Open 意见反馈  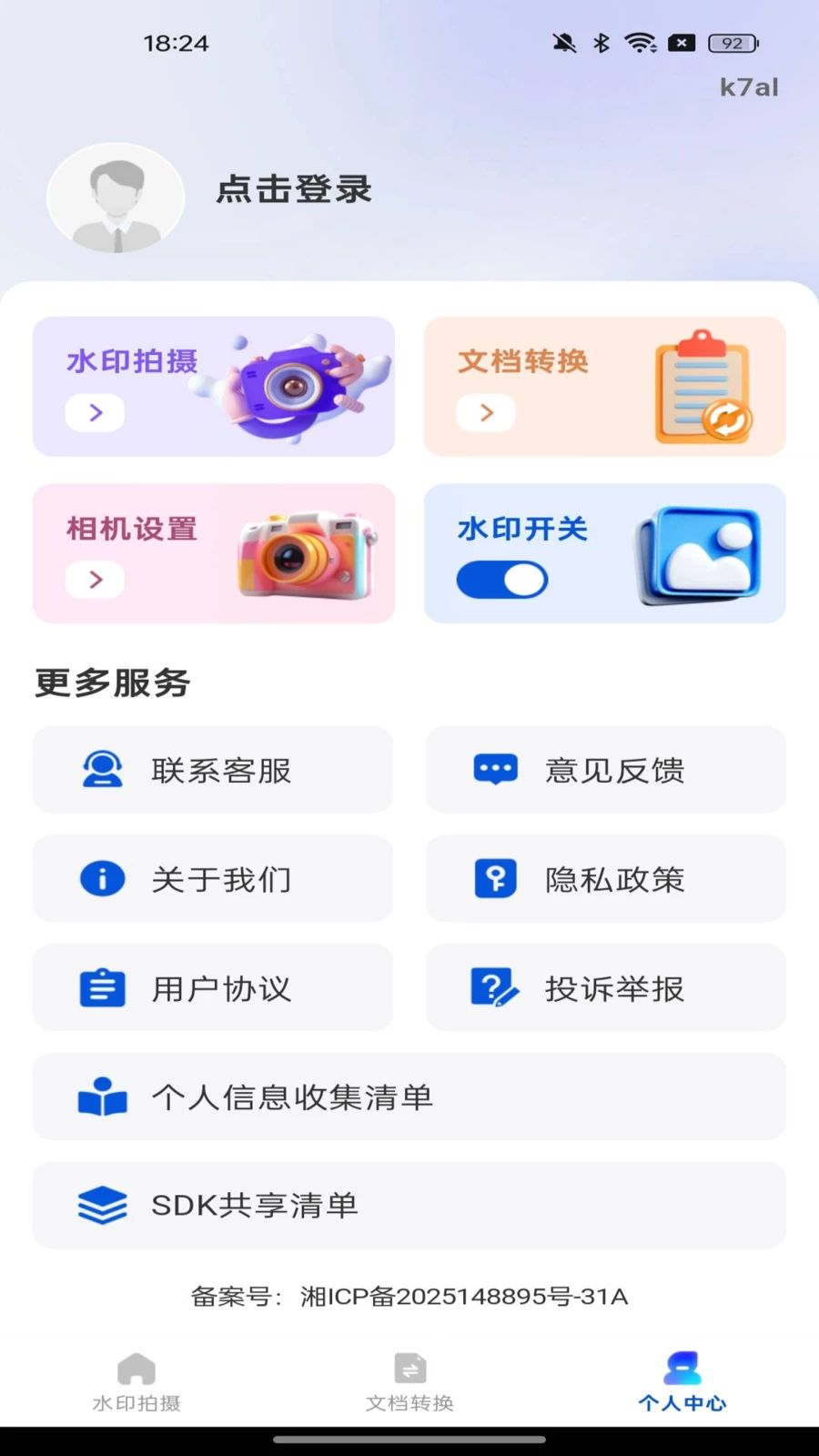point(606,770)
